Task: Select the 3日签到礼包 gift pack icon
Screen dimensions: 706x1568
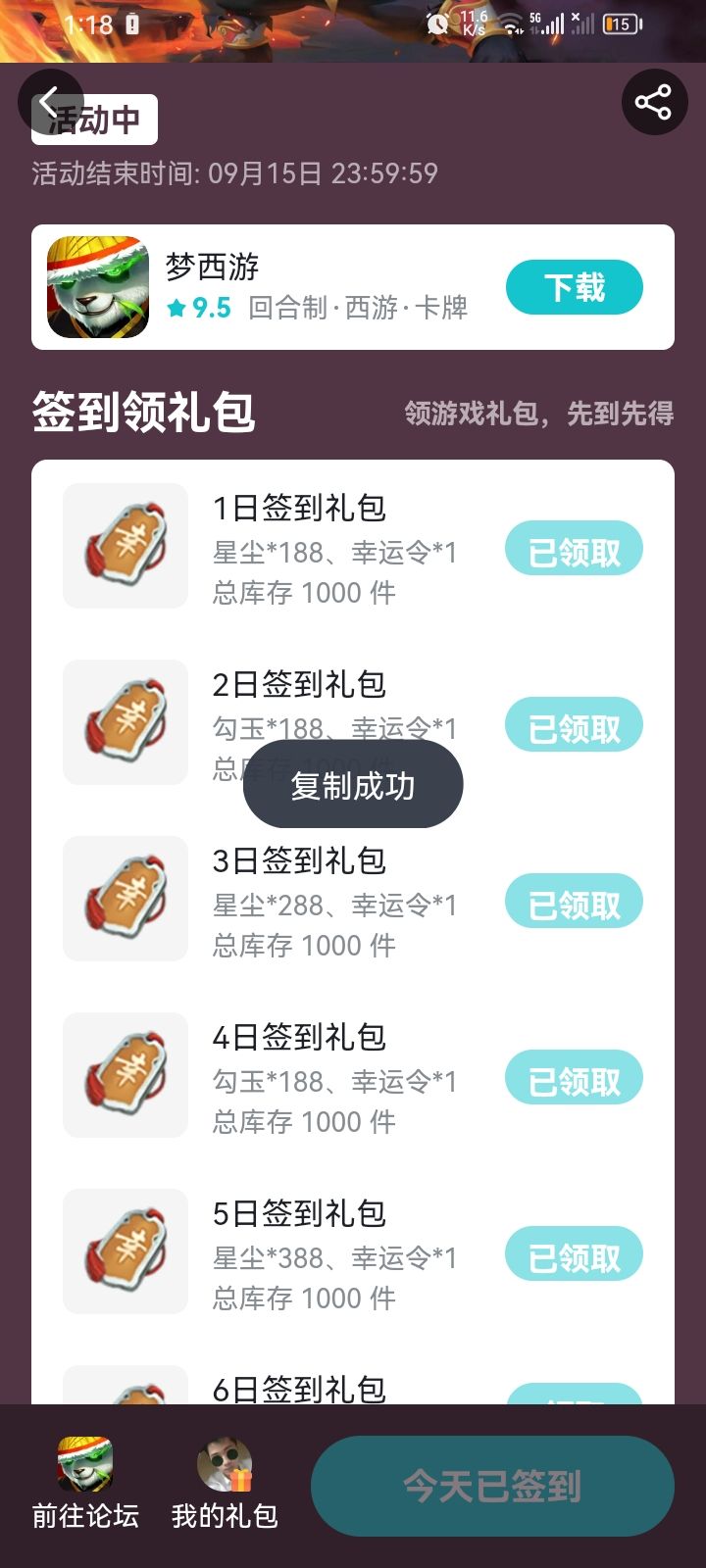Action: pyautogui.click(x=125, y=898)
